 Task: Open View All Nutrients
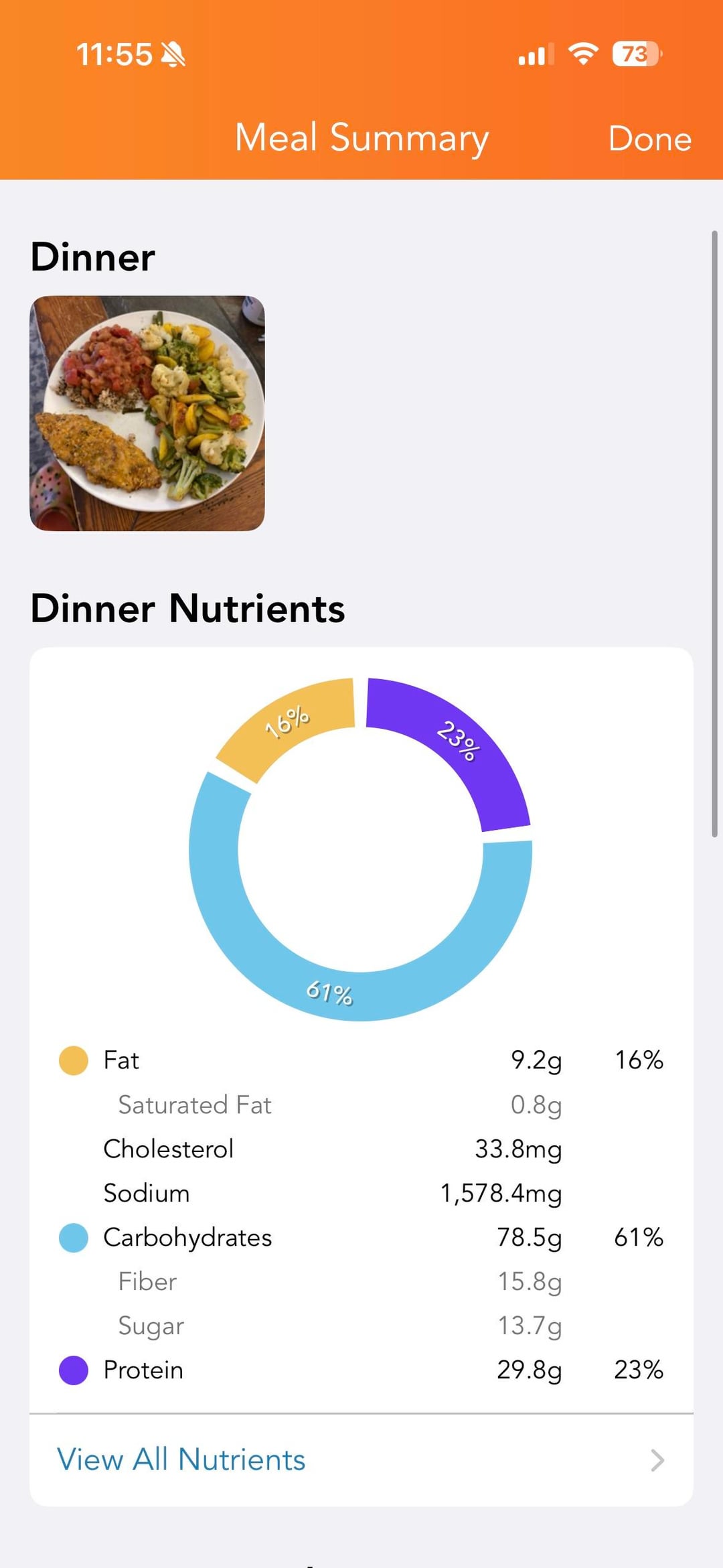(x=360, y=1459)
